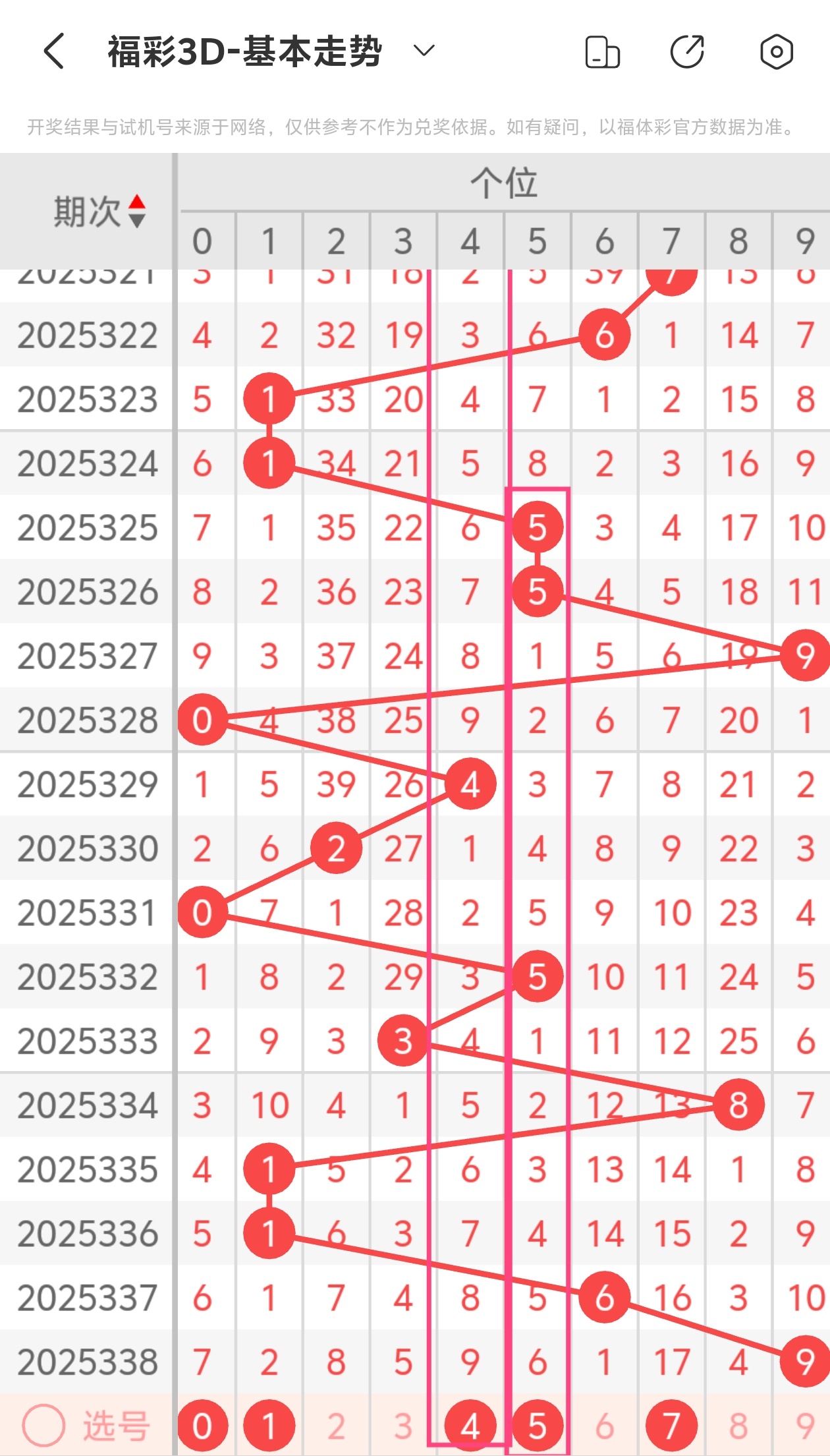Image resolution: width=830 pixels, height=1456 pixels.
Task: Select number 8 in the 选号 row
Action: coord(738,1427)
